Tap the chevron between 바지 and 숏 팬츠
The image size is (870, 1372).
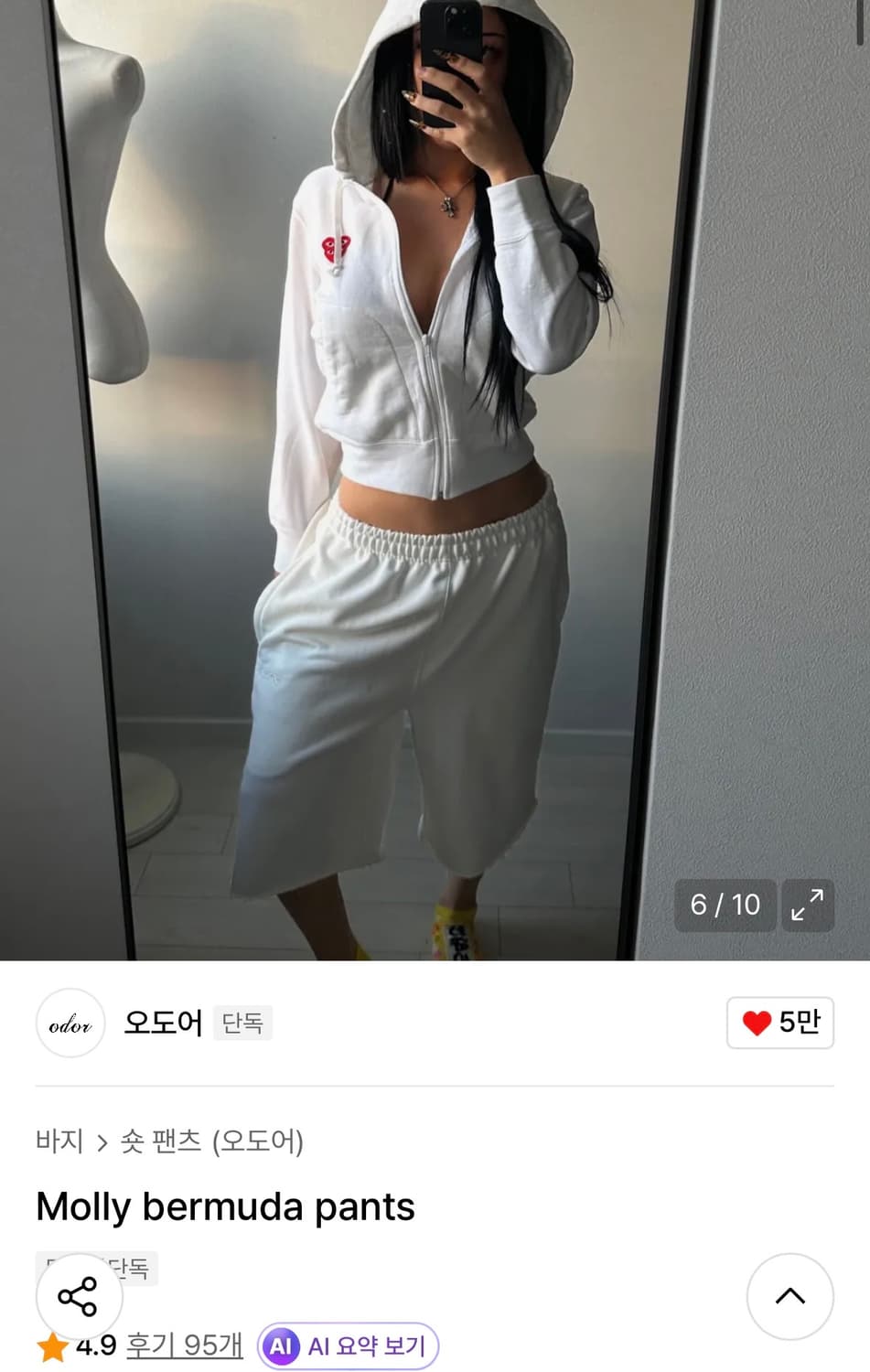(103, 1142)
